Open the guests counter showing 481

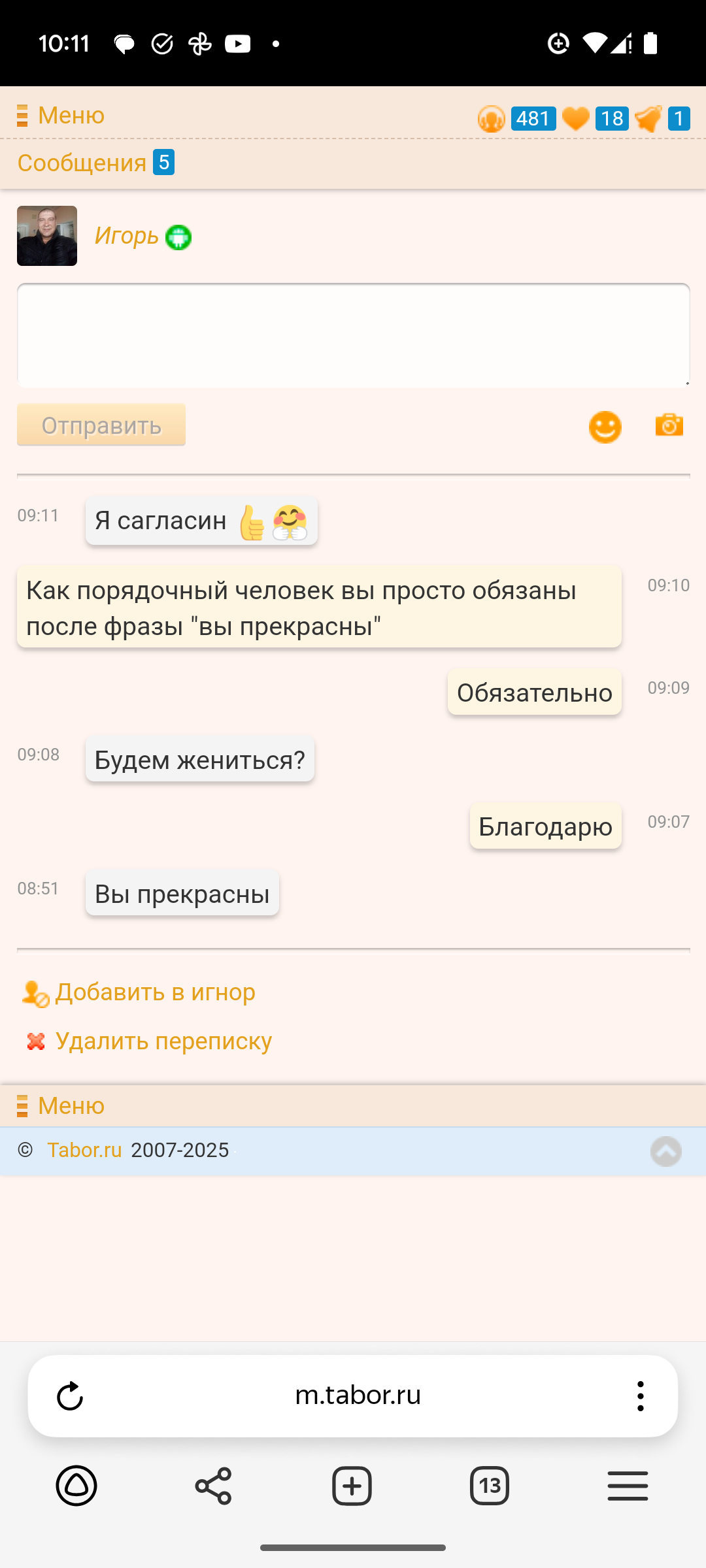518,119
